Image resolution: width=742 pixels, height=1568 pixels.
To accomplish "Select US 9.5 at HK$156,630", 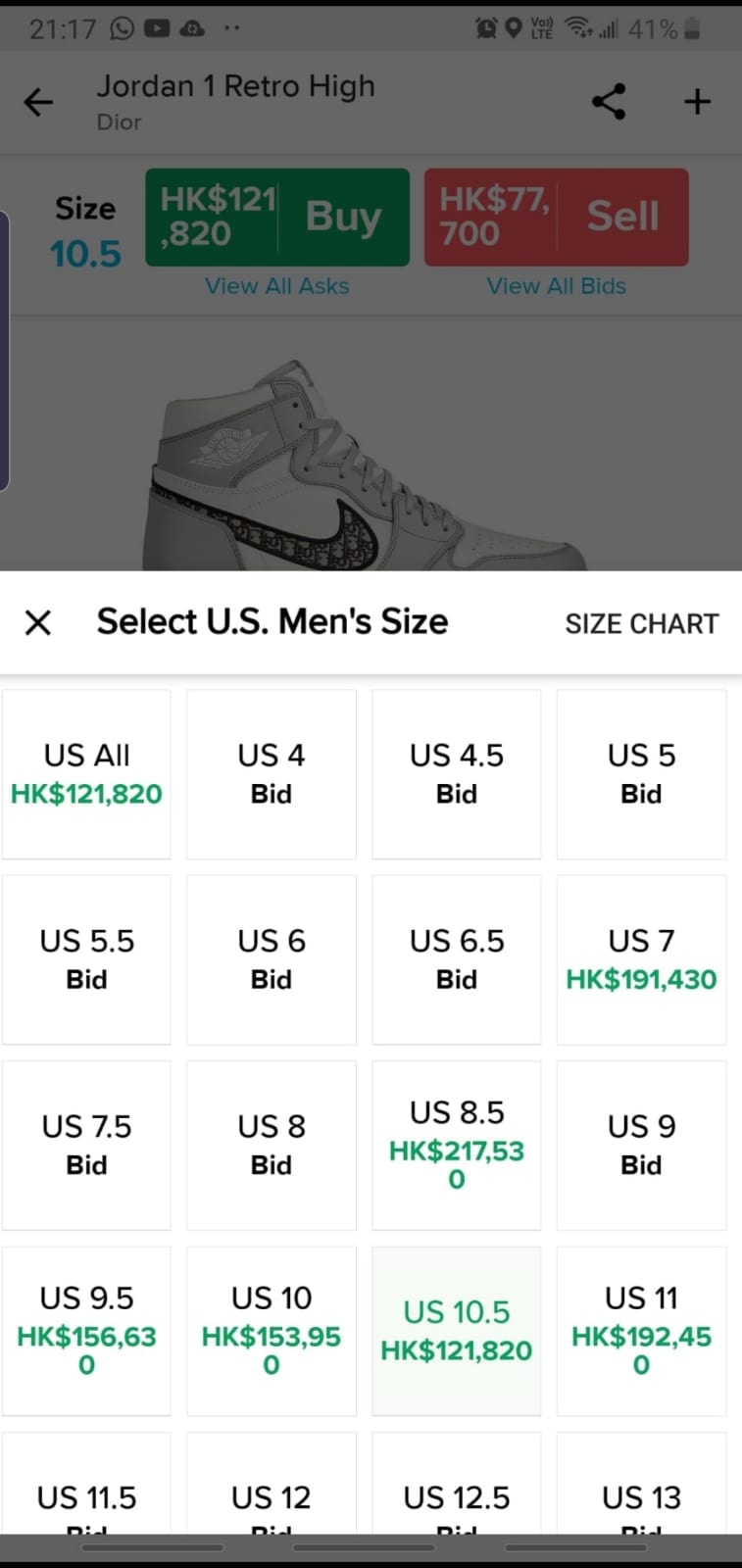I will (x=86, y=1330).
